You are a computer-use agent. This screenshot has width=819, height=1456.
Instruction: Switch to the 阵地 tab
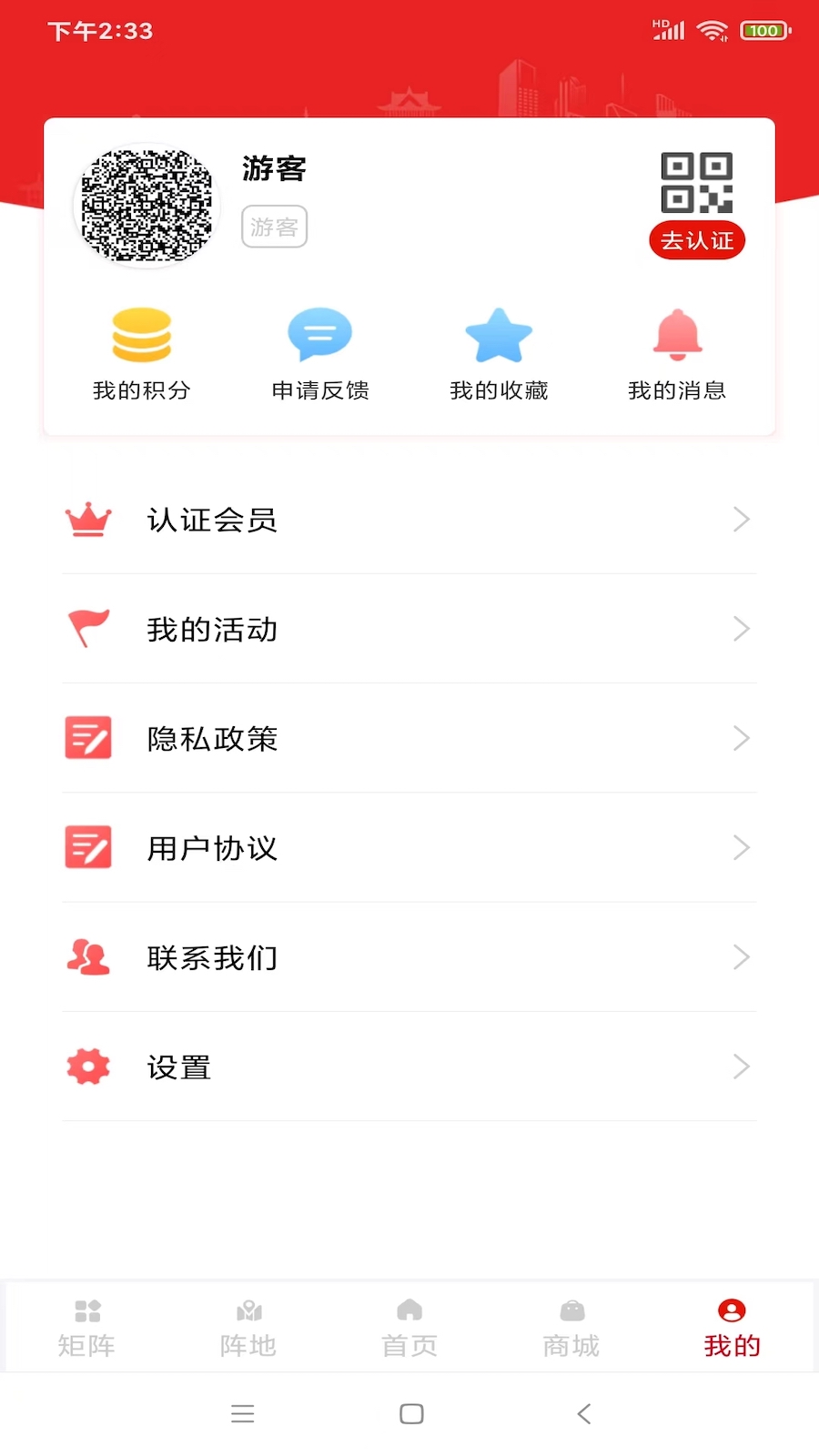point(248,1328)
